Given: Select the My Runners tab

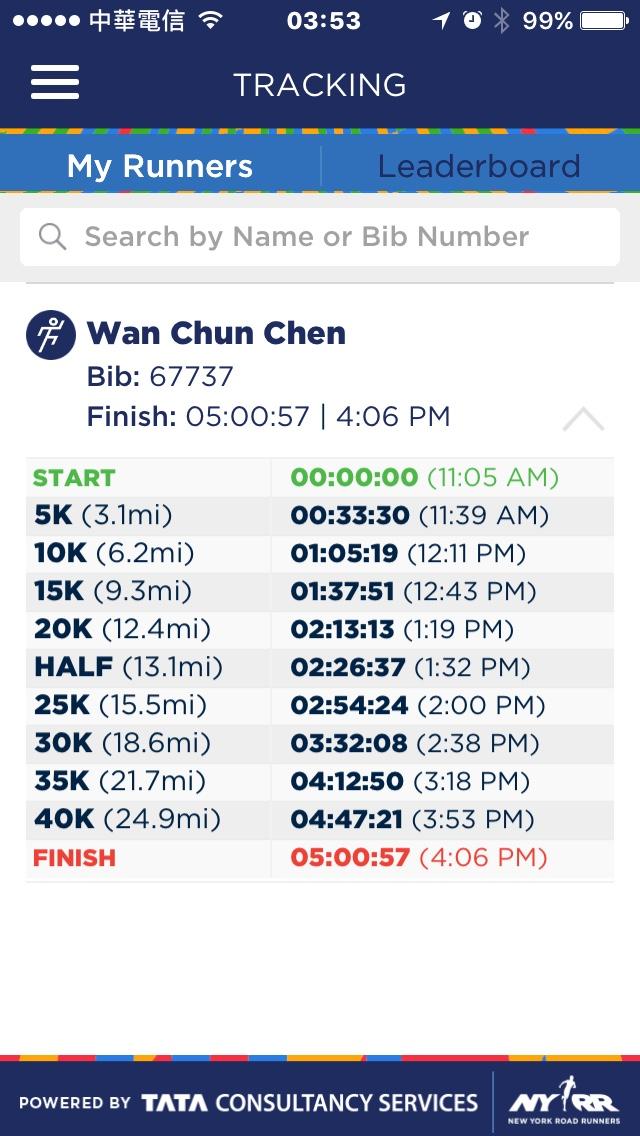Looking at the screenshot, I should (160, 166).
